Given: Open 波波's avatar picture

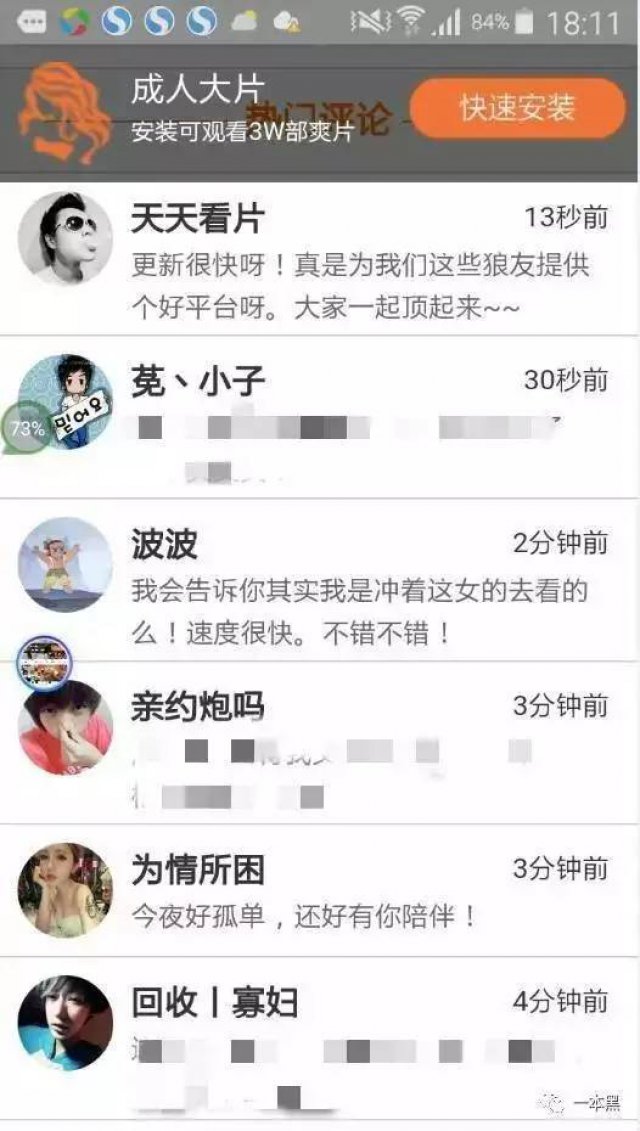Looking at the screenshot, I should (x=65, y=563).
